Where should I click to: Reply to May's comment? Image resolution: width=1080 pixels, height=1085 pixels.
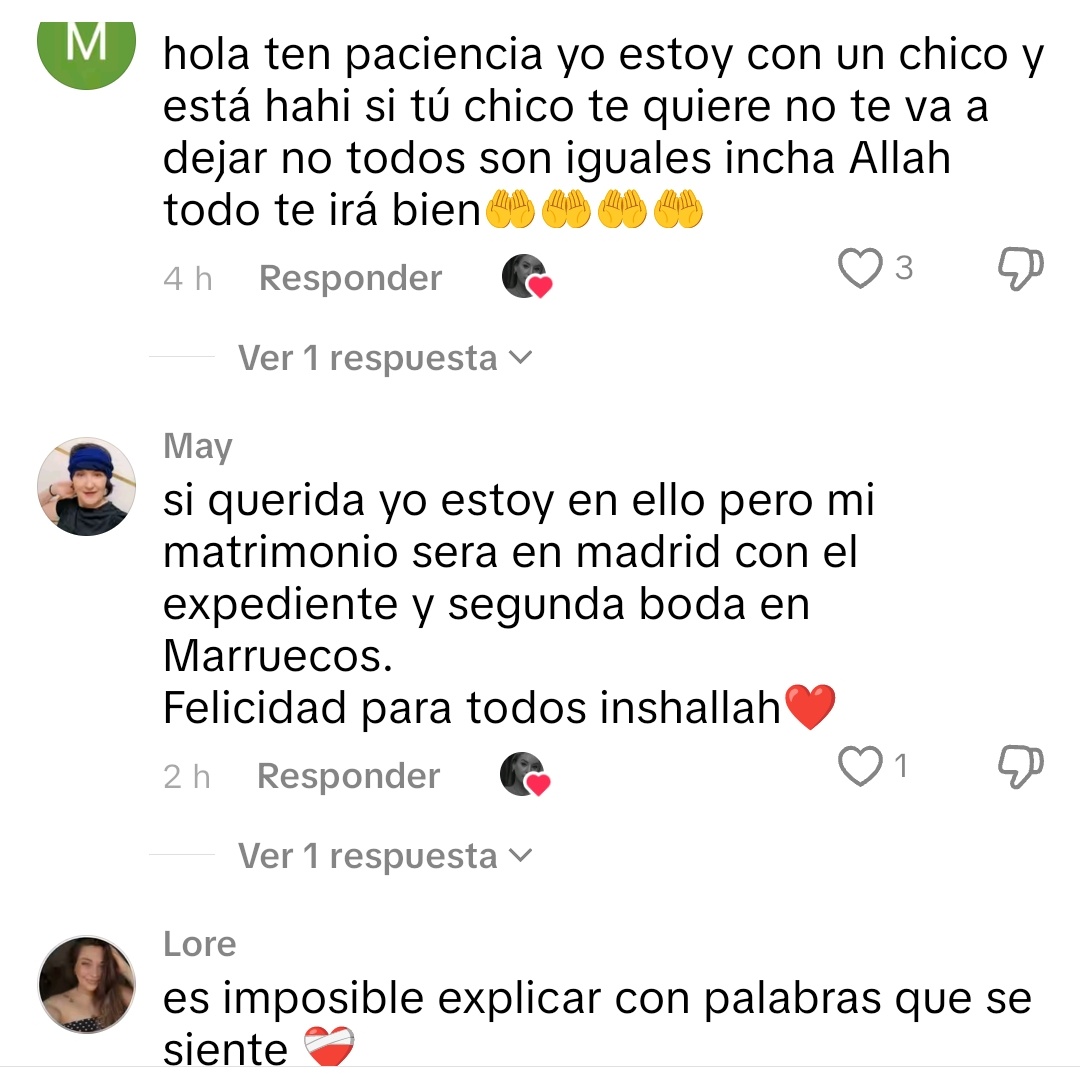(348, 776)
